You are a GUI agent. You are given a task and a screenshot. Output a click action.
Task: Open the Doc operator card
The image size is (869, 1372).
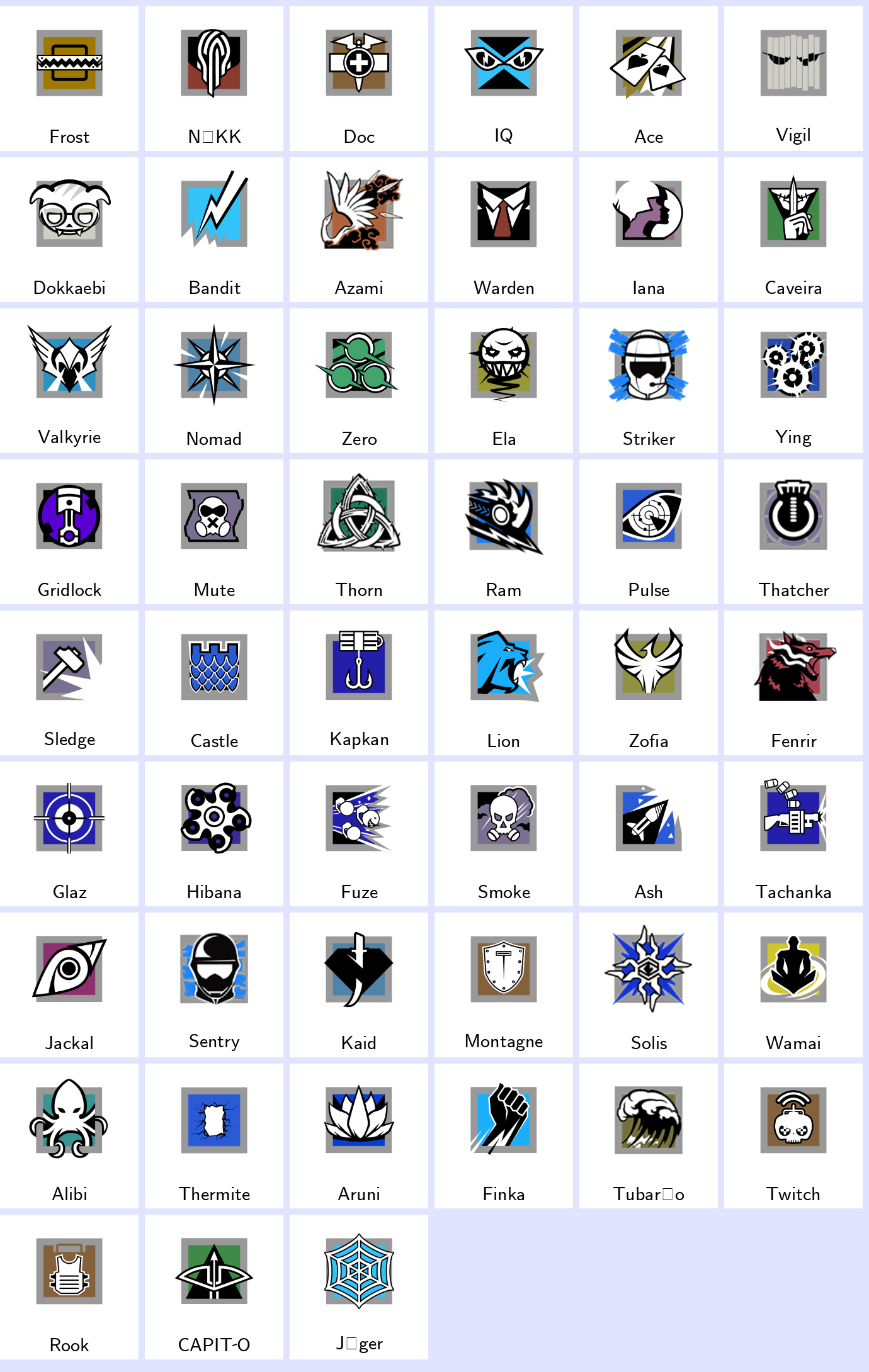click(359, 79)
